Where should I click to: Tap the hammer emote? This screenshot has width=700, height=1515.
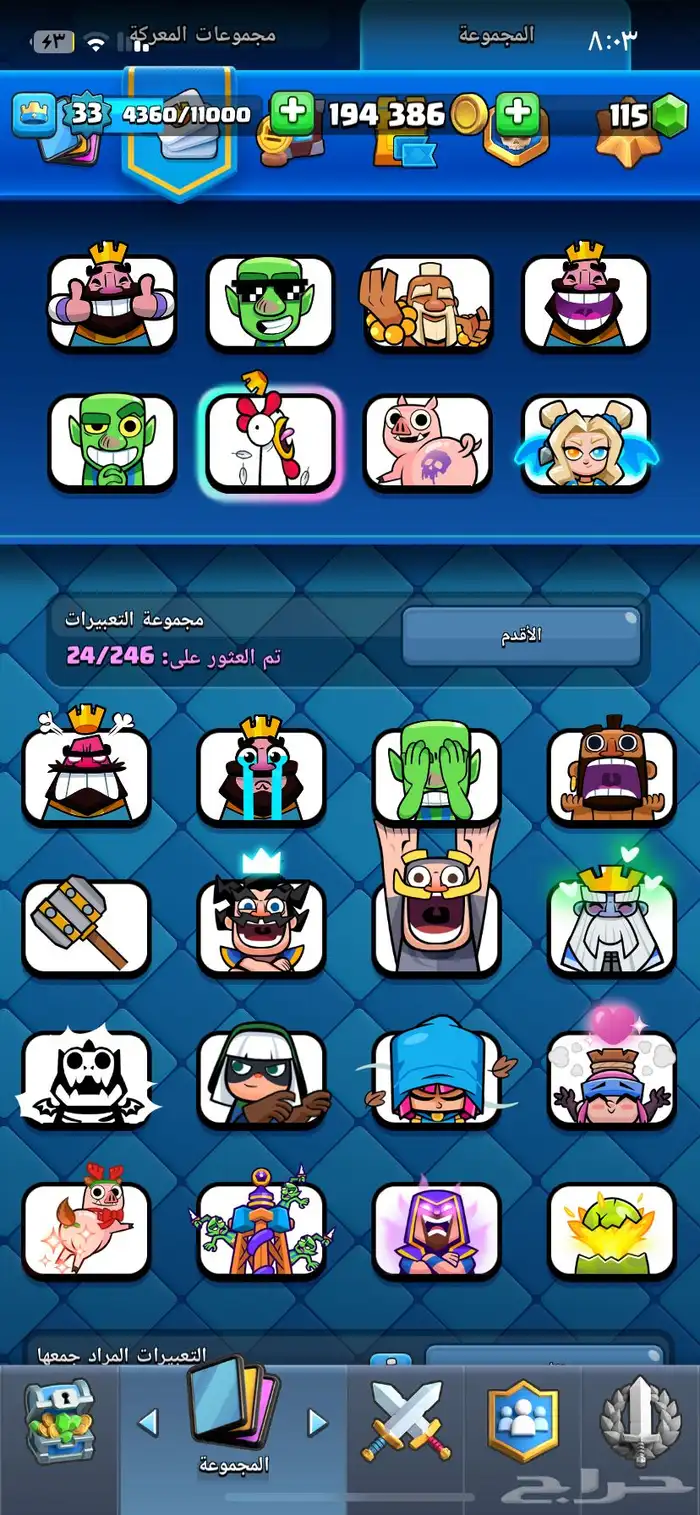pos(86,927)
